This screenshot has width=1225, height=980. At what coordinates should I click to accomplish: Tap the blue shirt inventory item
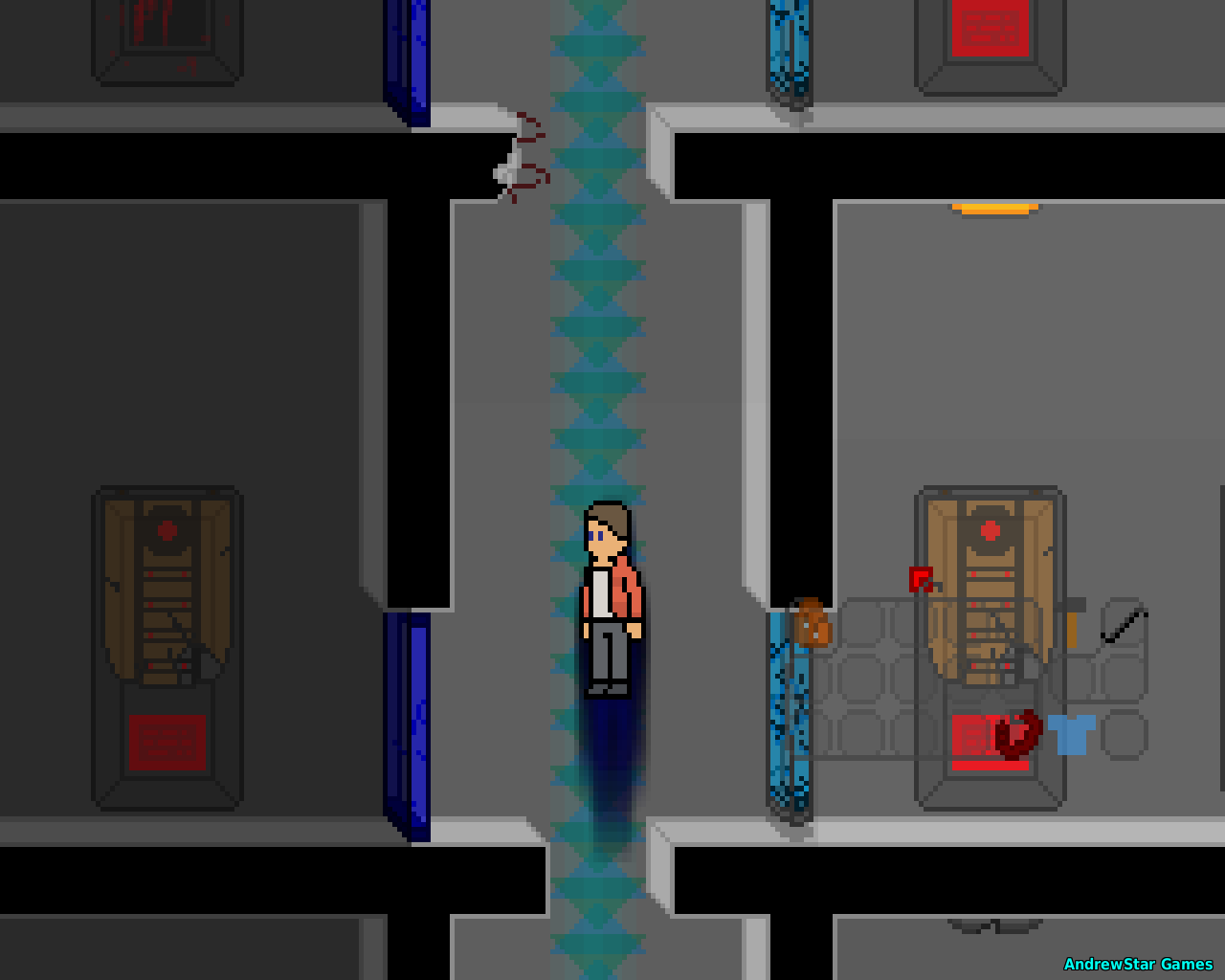point(1071,734)
